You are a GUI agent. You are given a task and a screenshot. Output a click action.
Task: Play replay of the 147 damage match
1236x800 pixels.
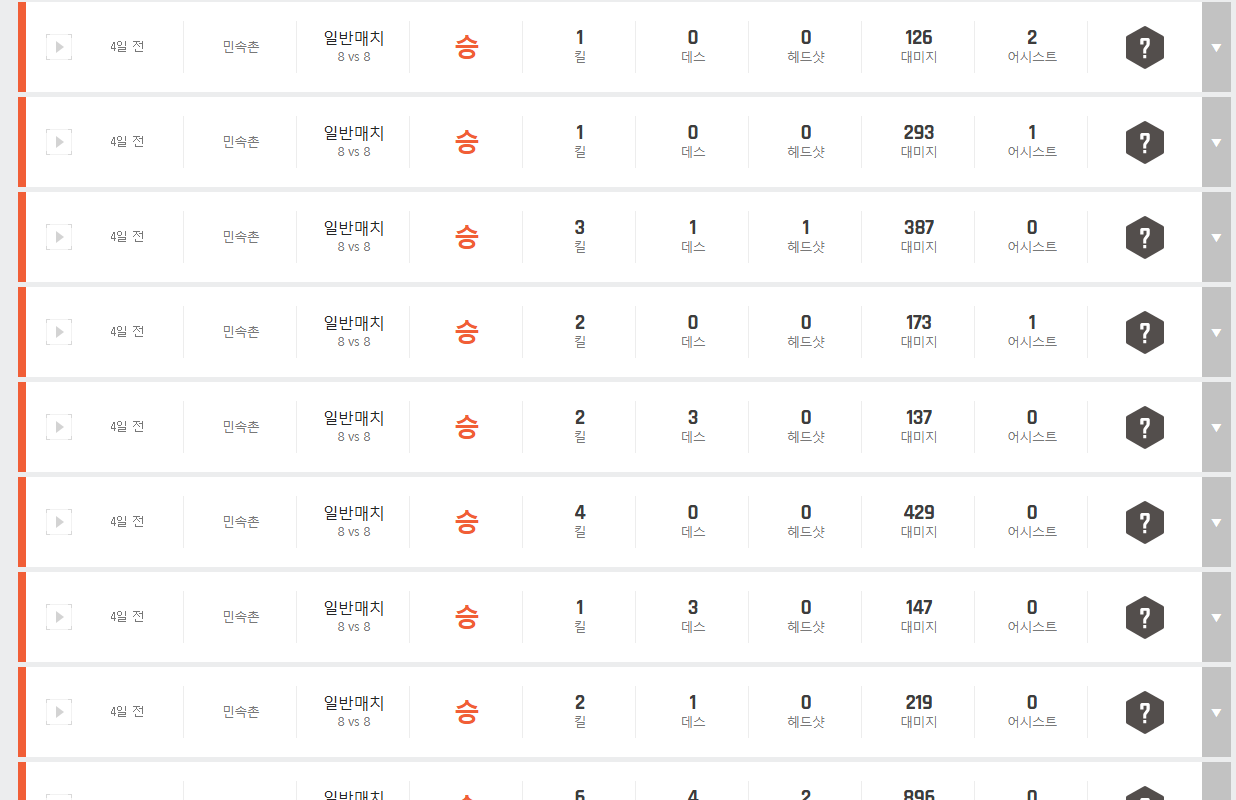pos(59,617)
